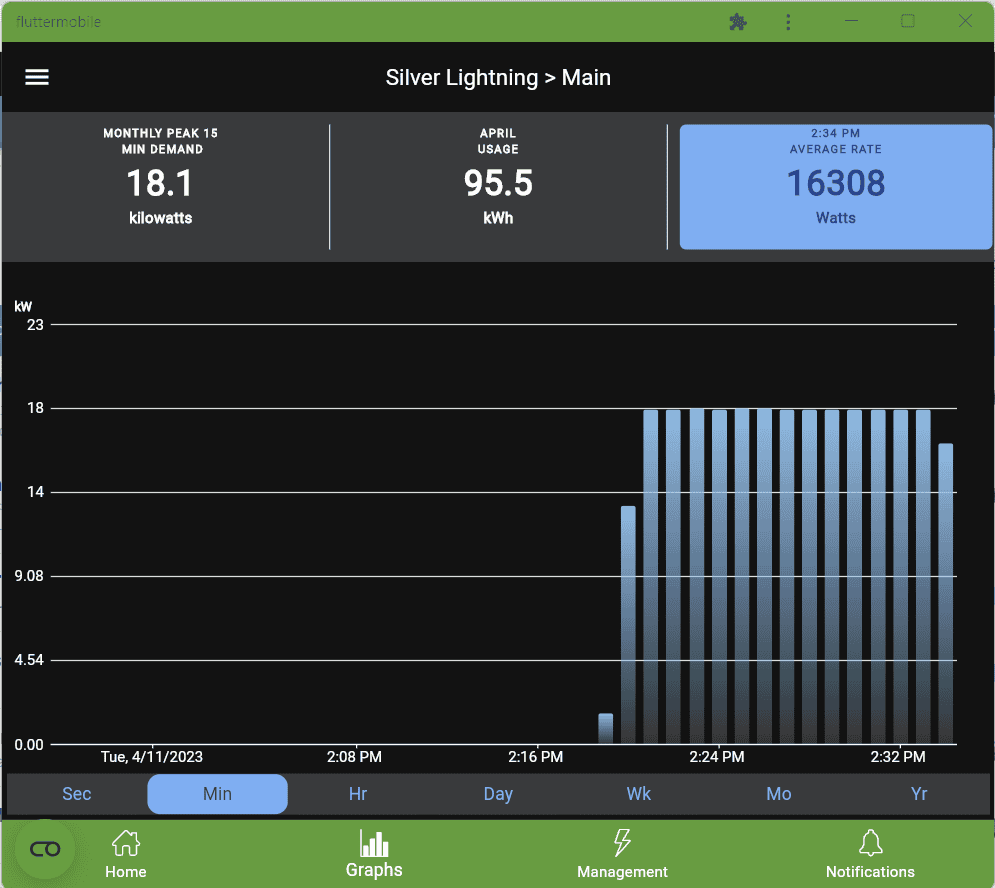Open the hamburger drawer menu
Screen dimensions: 995x888
(x=37, y=78)
